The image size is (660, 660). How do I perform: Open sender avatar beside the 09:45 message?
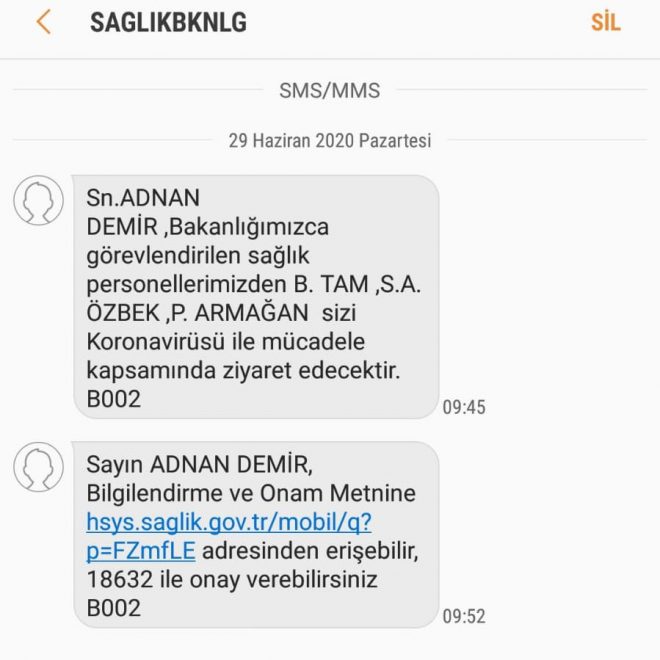38,200
